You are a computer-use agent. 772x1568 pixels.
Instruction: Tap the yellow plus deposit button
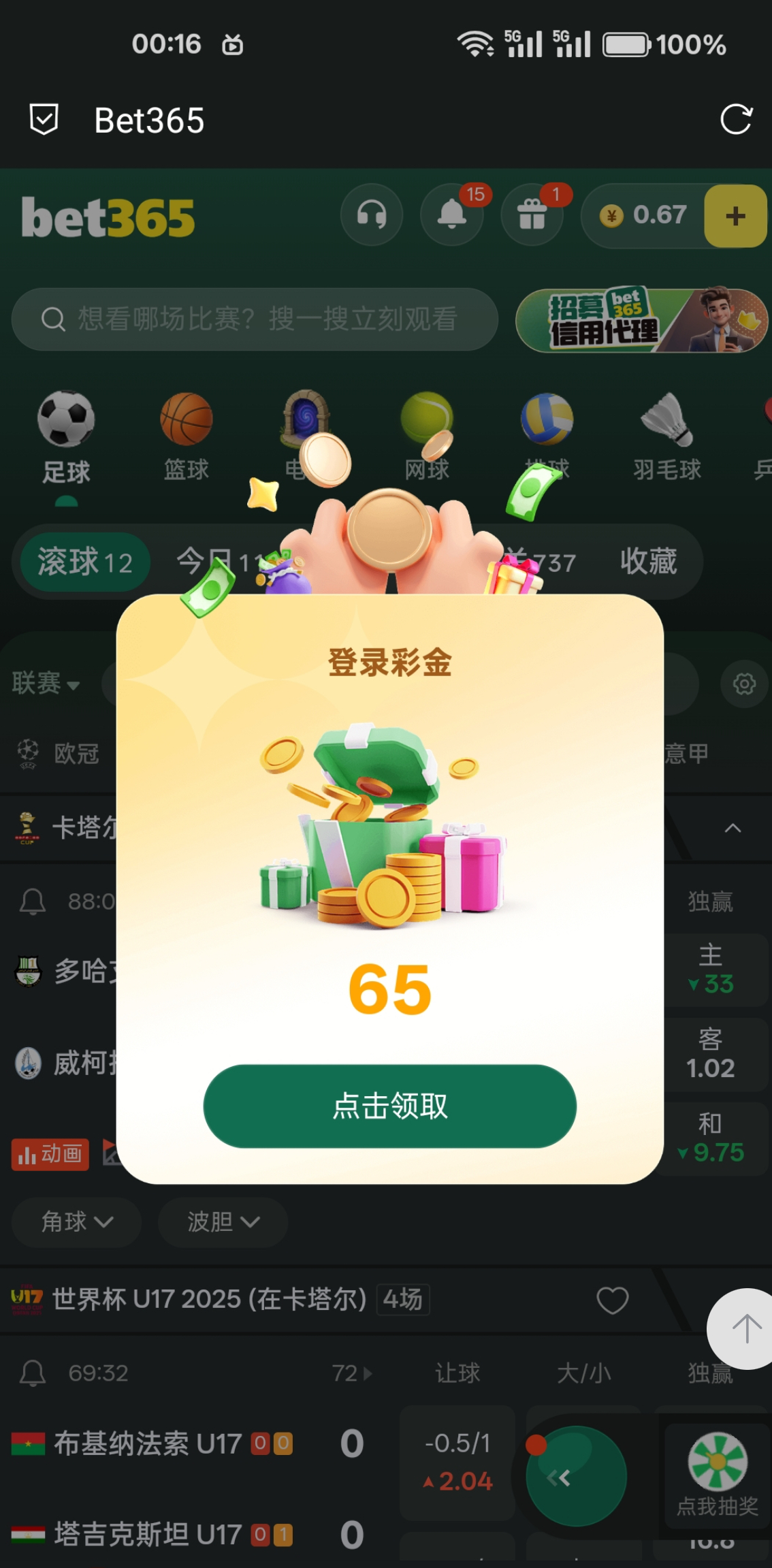tap(735, 216)
